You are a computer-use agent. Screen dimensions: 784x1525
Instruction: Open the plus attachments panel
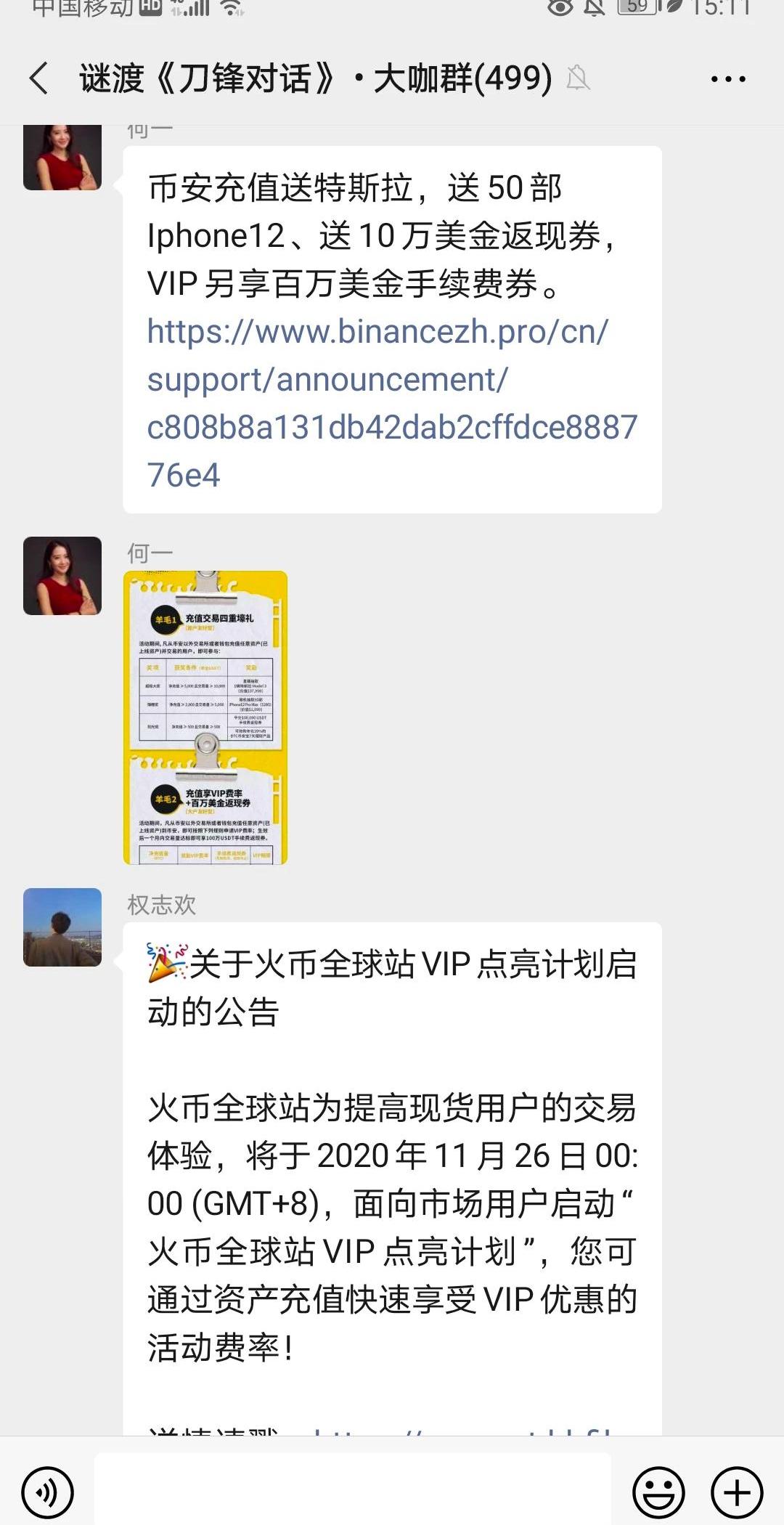737,1492
